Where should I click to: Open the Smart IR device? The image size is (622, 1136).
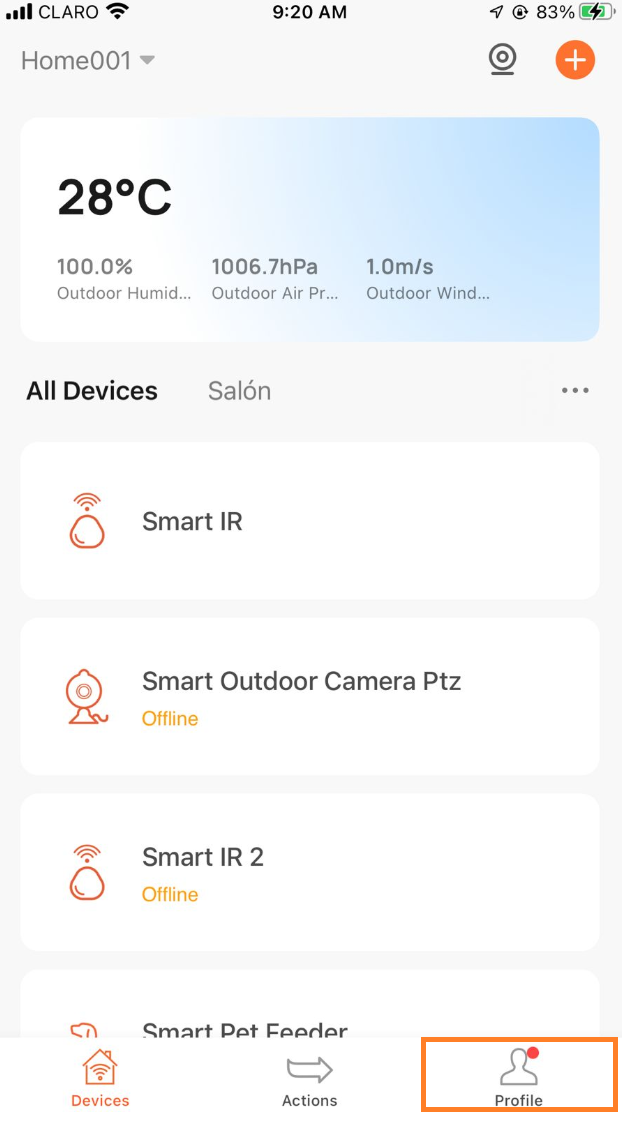(310, 520)
